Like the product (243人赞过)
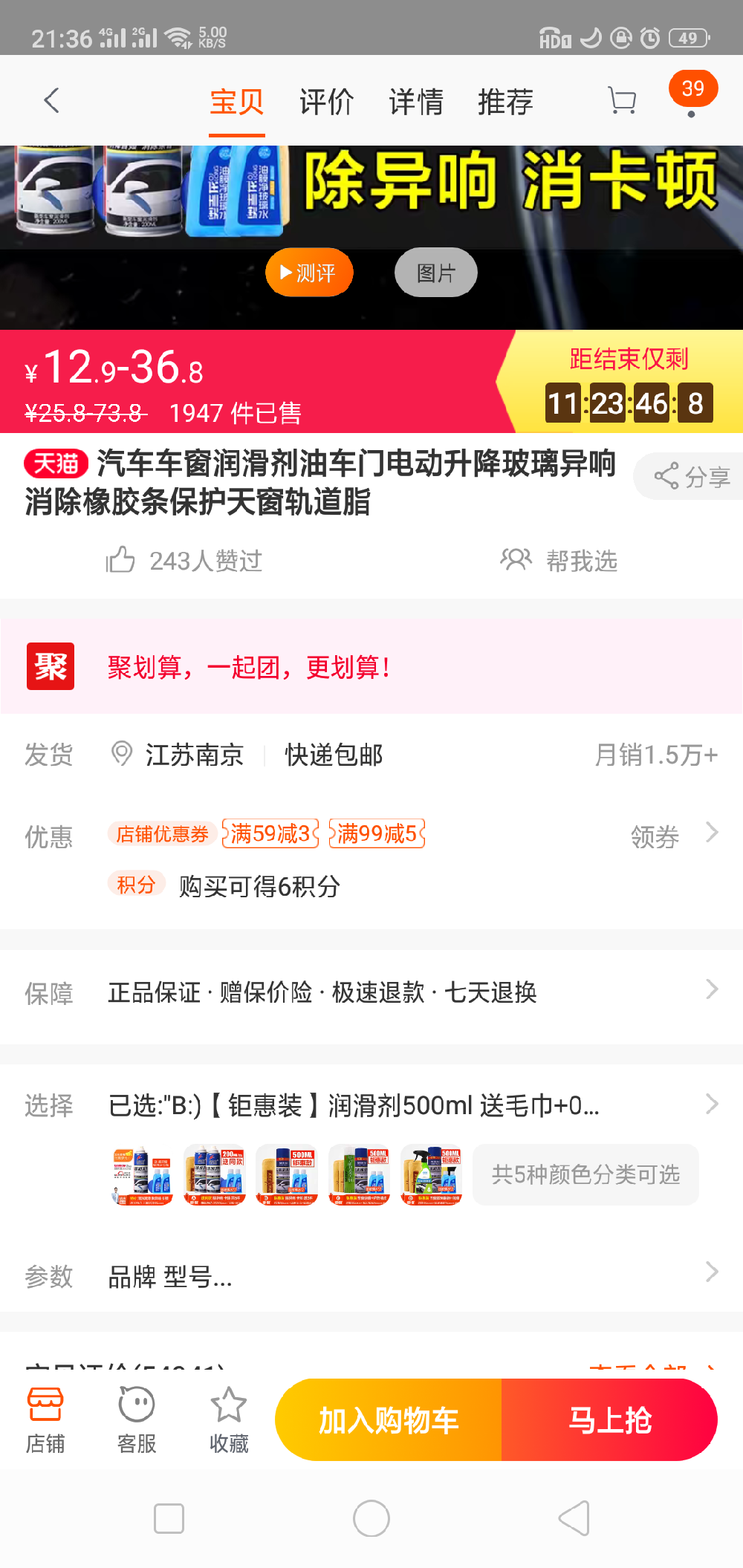The height and width of the screenshot is (1568, 743). 184,560
